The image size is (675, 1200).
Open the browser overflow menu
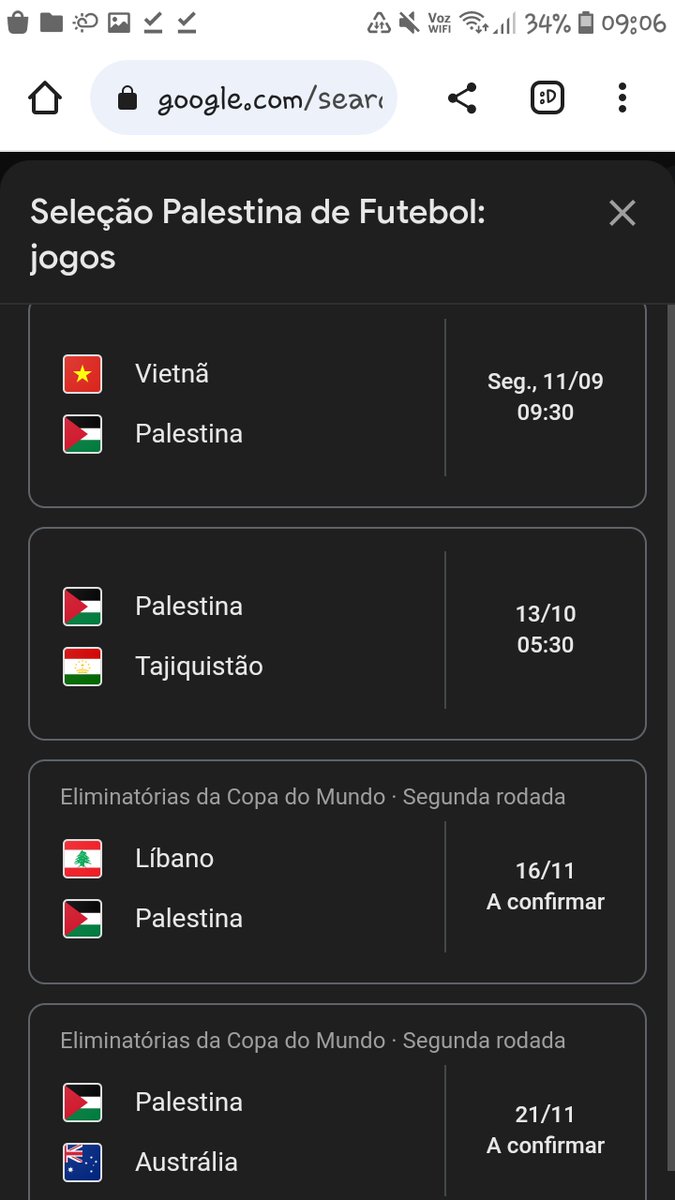(622, 98)
